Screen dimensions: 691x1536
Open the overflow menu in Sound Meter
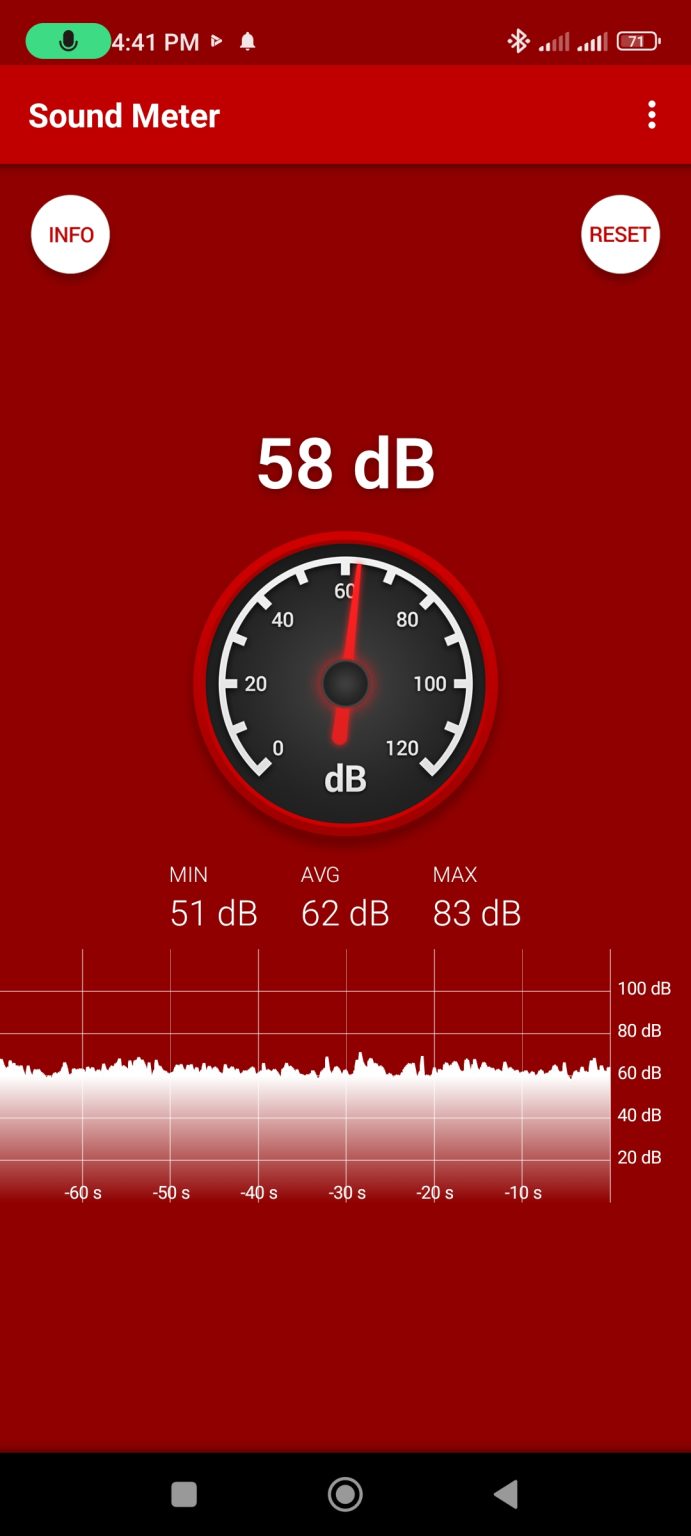(652, 115)
